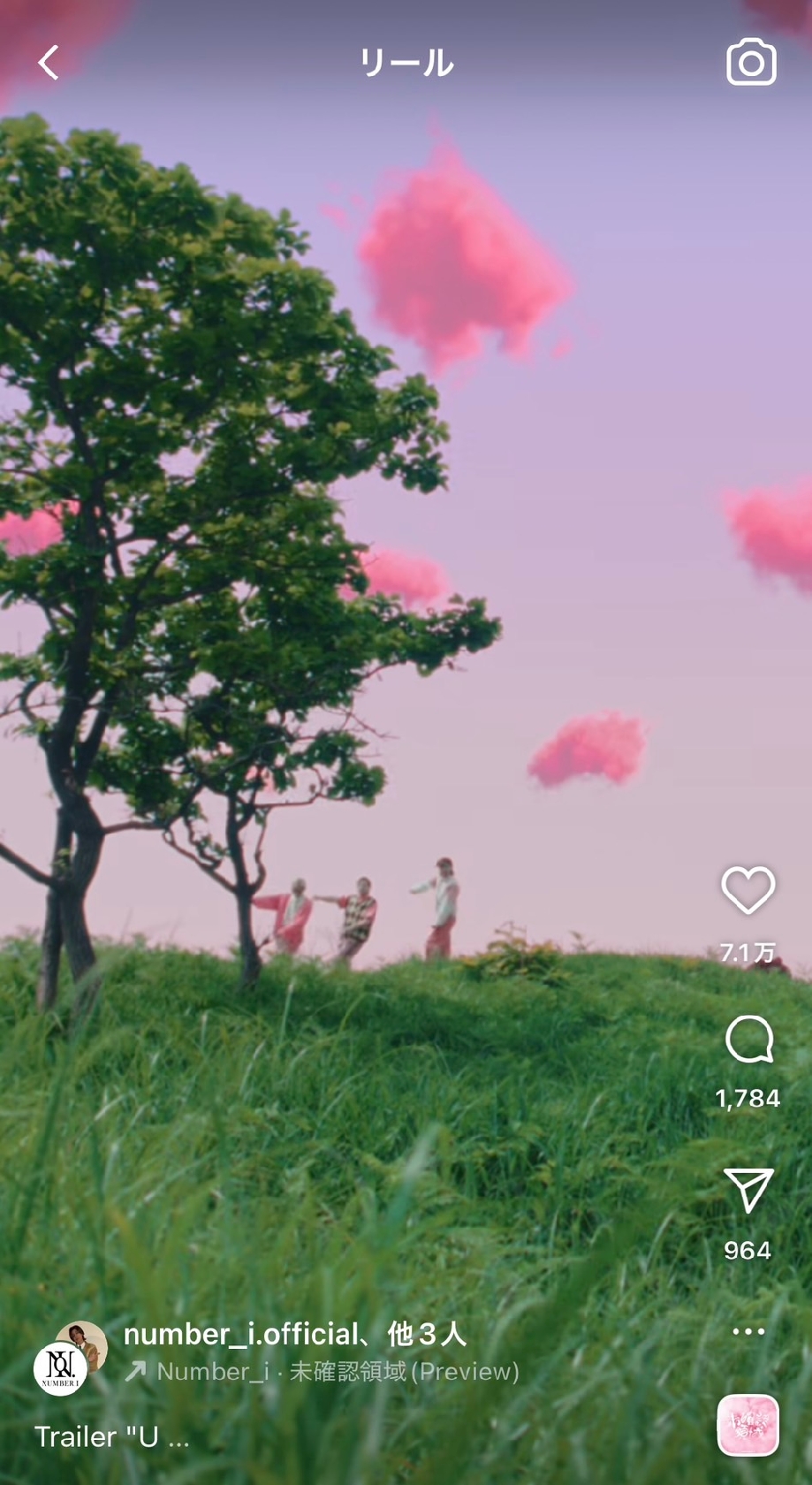Open the camera to create a reel

(x=751, y=62)
